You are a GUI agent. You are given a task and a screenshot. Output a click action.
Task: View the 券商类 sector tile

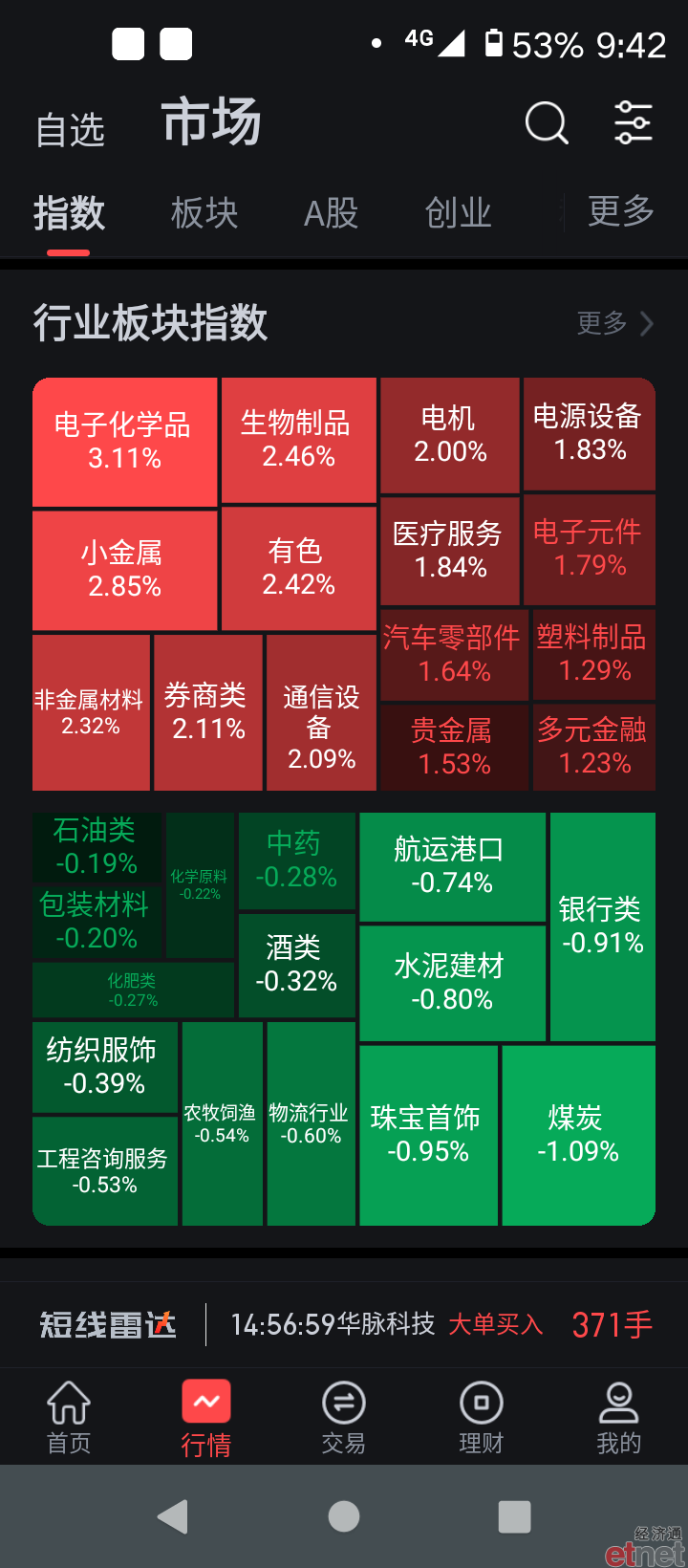tap(207, 712)
